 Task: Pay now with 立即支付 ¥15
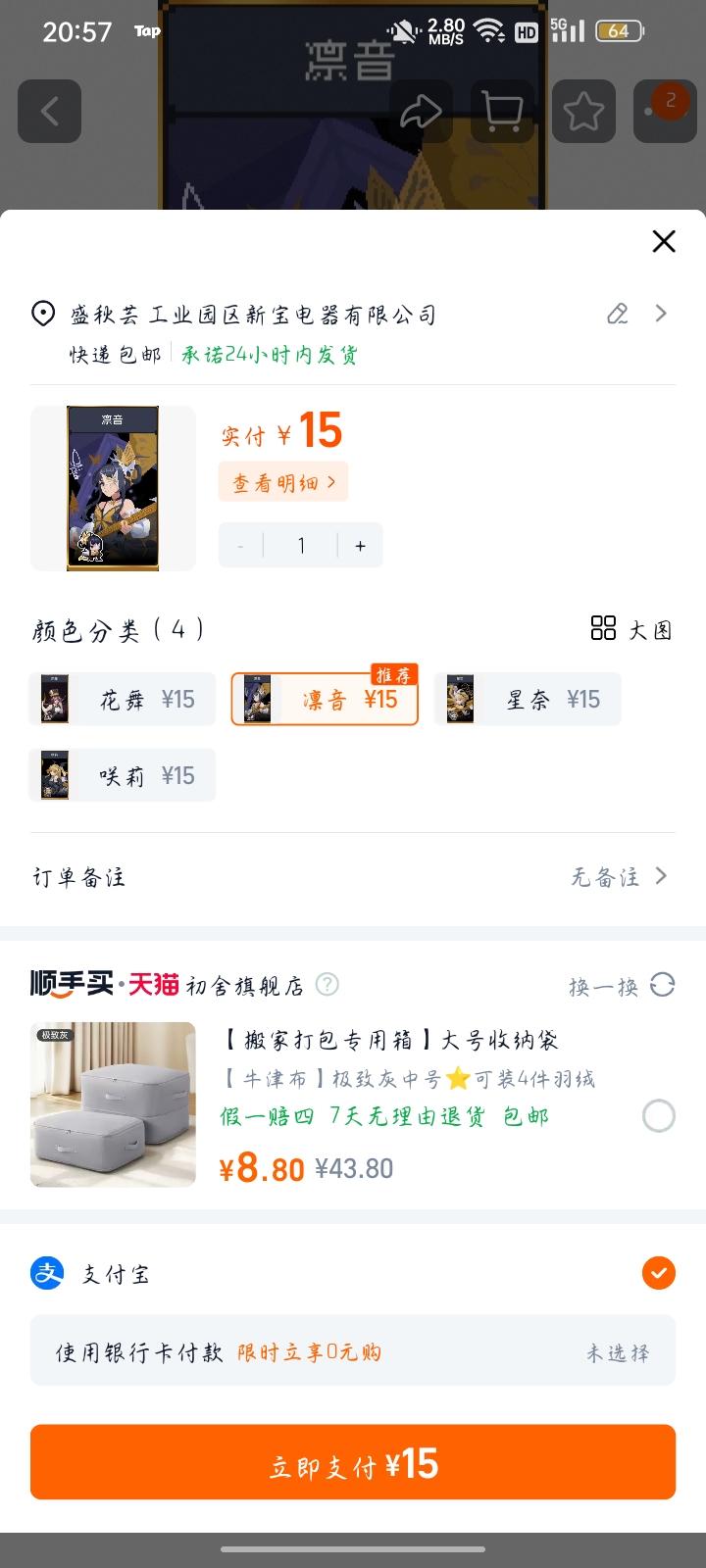pyautogui.click(x=353, y=1463)
